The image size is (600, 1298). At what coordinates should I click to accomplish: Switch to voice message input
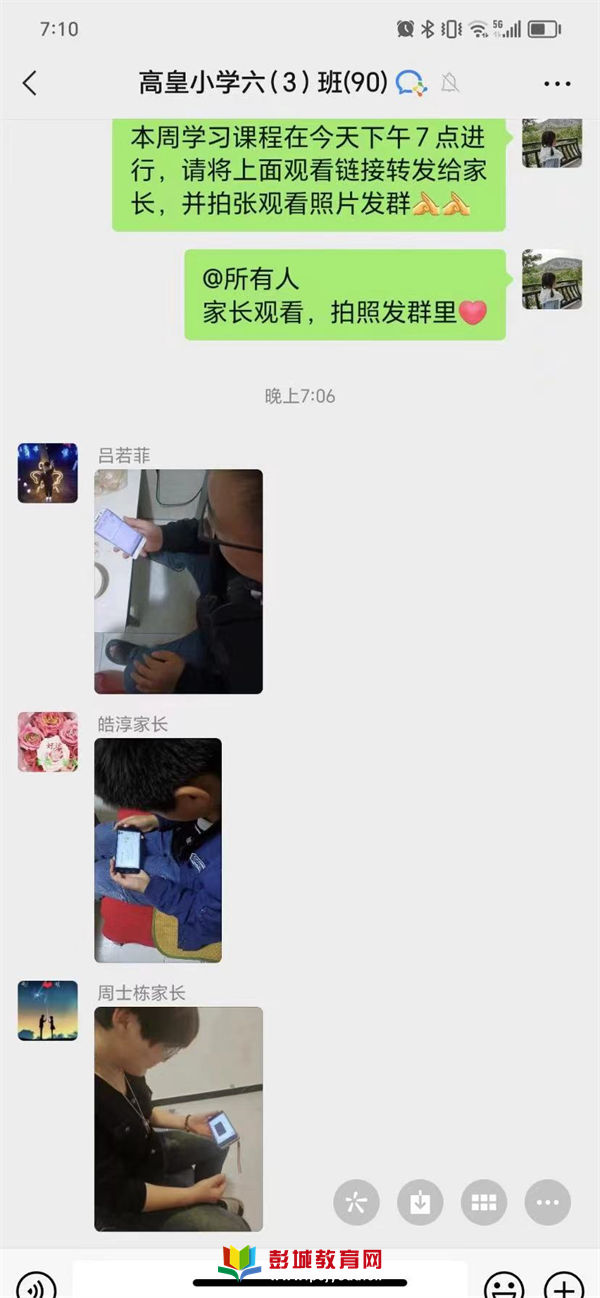pos(36,1285)
